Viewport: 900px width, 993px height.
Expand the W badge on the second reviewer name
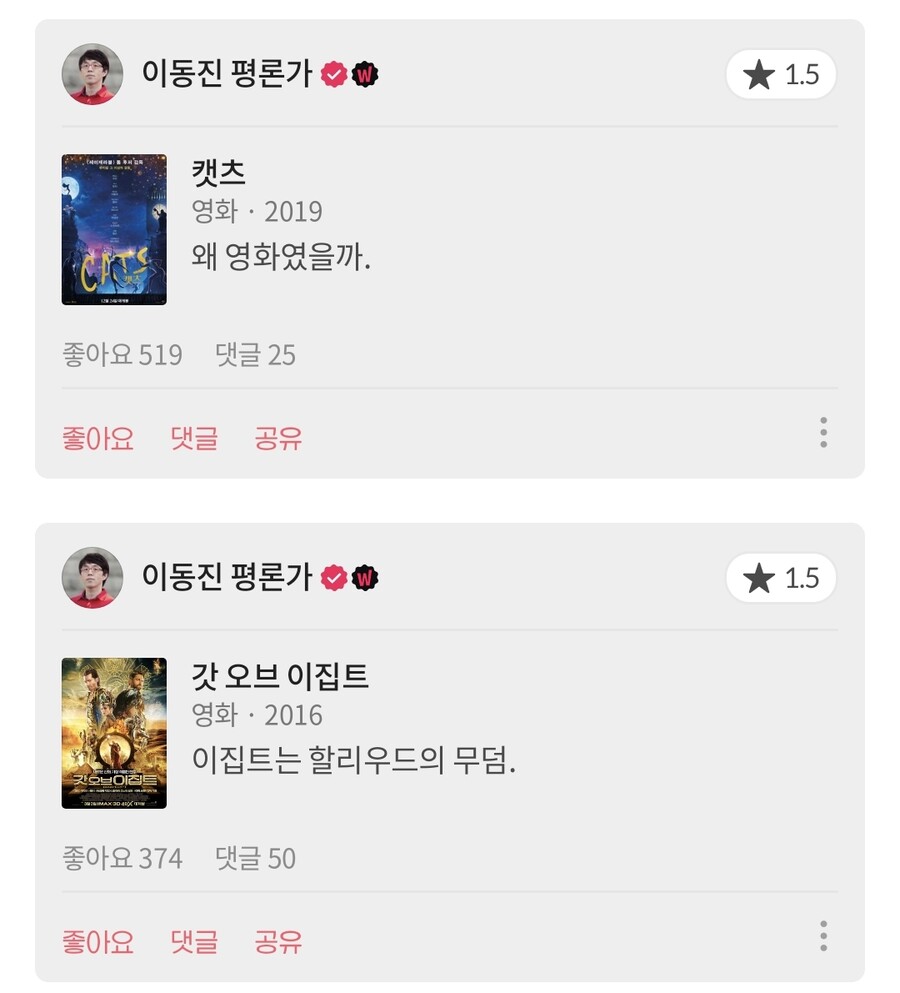pos(362,578)
